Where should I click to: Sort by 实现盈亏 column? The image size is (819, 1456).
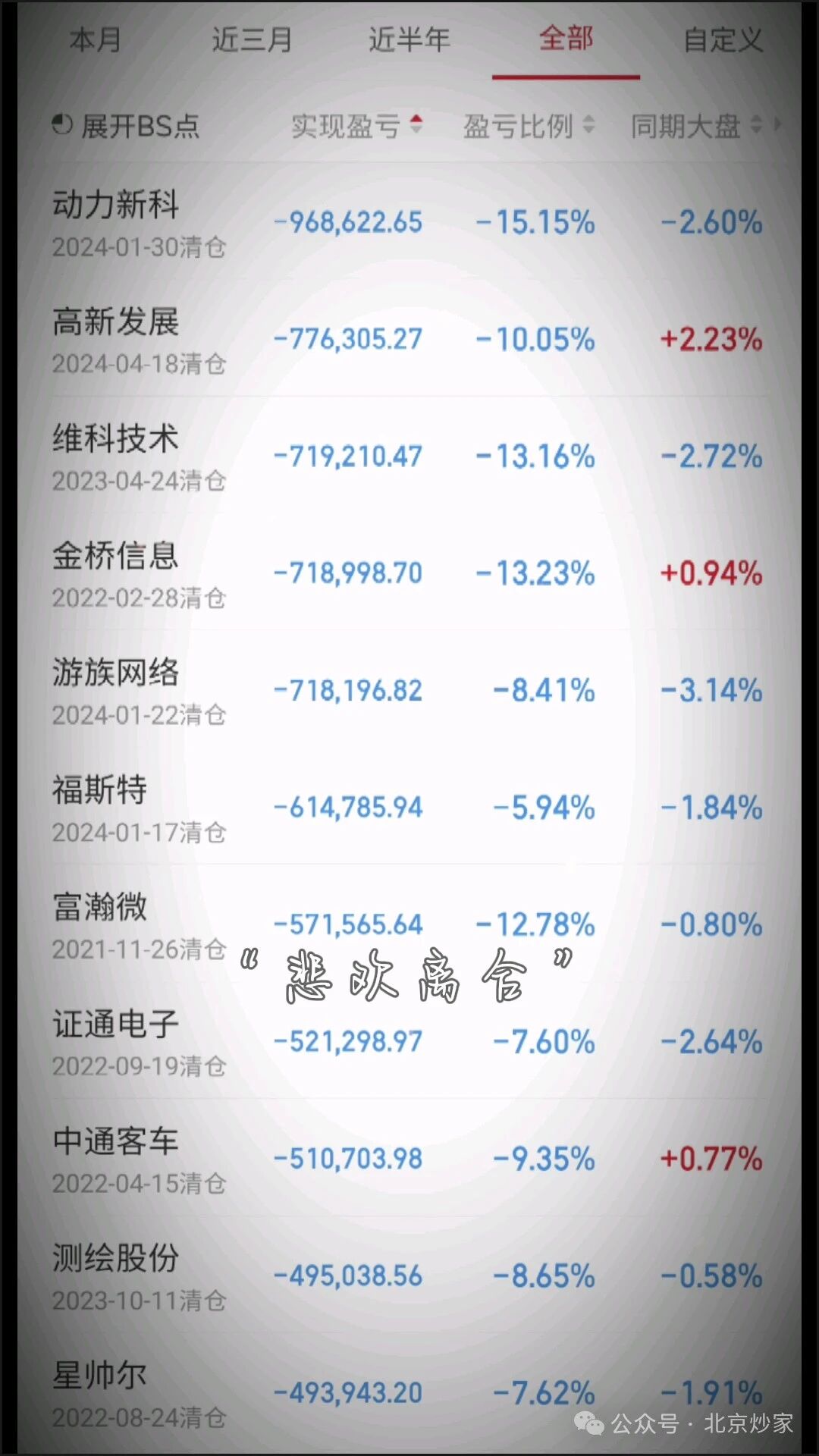click(356, 126)
